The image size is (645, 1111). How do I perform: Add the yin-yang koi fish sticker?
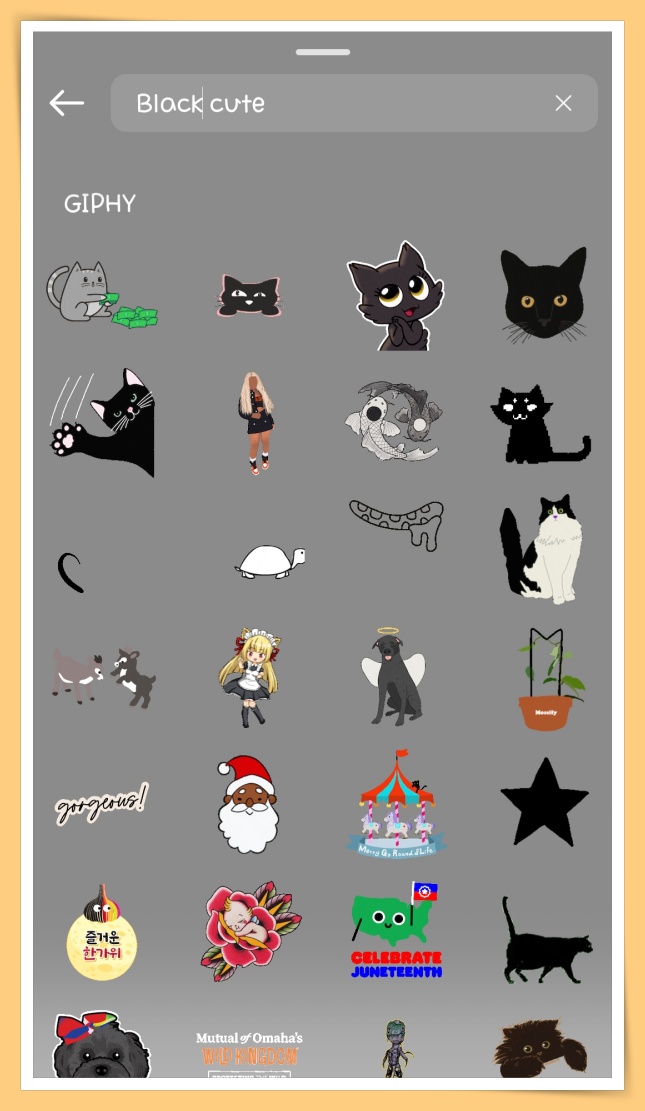[393, 420]
